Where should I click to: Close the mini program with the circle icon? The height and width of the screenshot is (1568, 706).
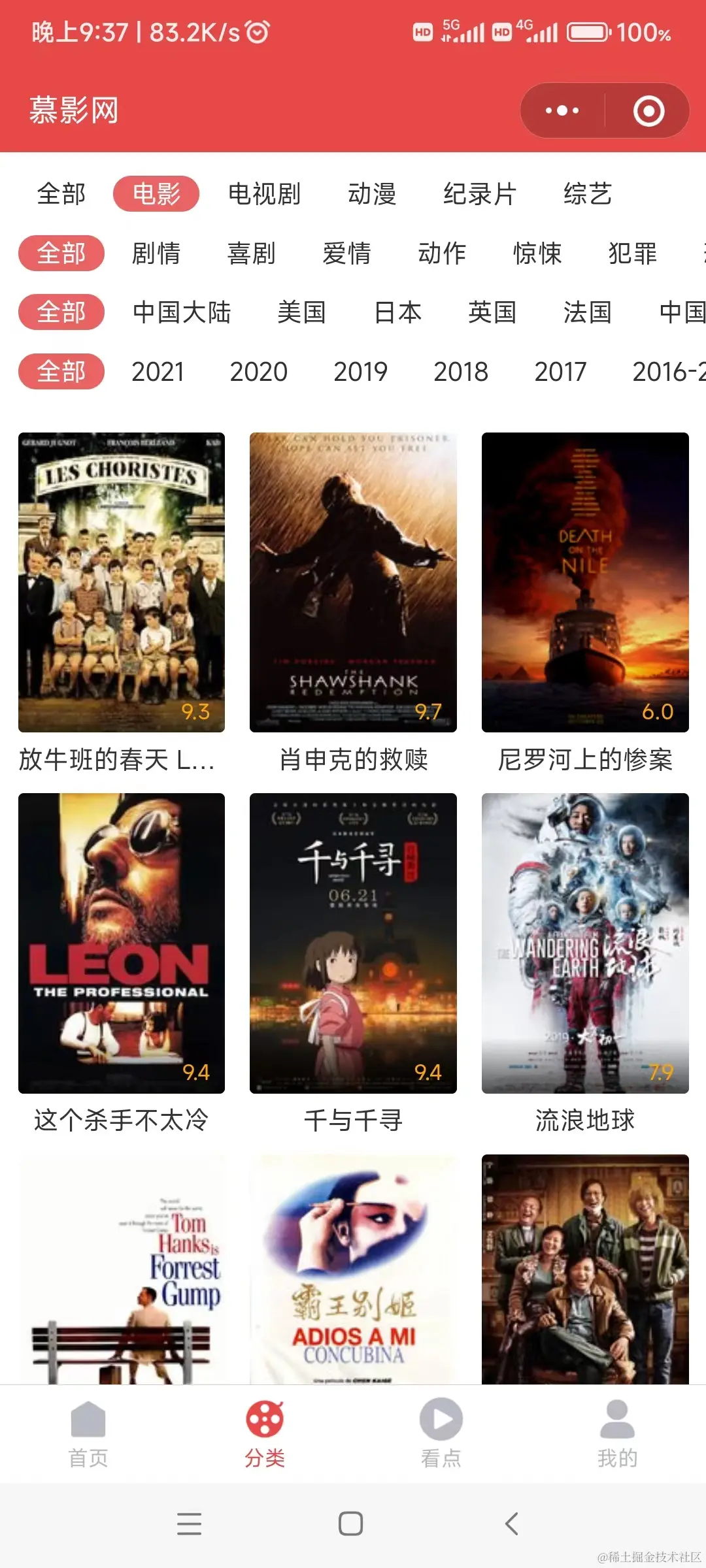point(648,110)
